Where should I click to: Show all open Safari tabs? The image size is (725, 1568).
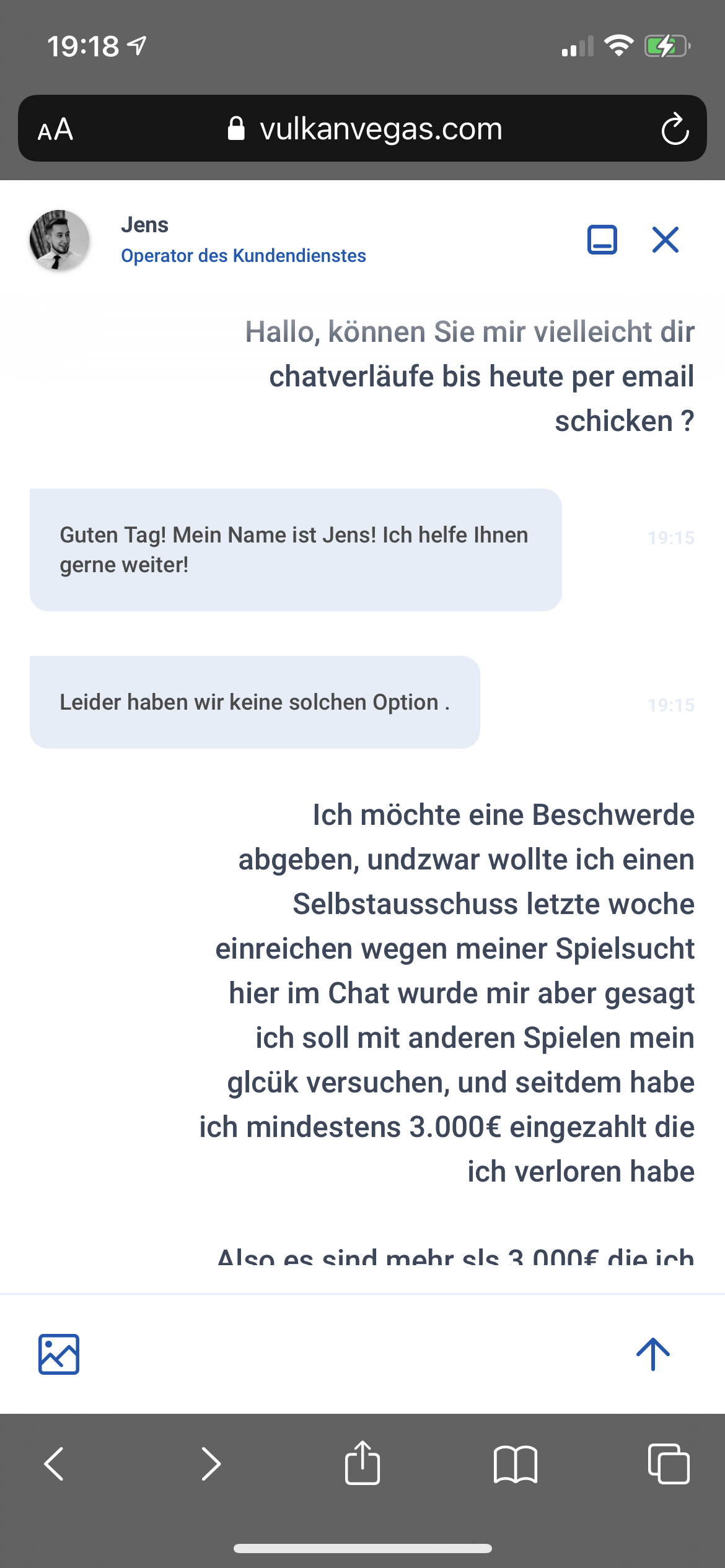[x=669, y=1464]
